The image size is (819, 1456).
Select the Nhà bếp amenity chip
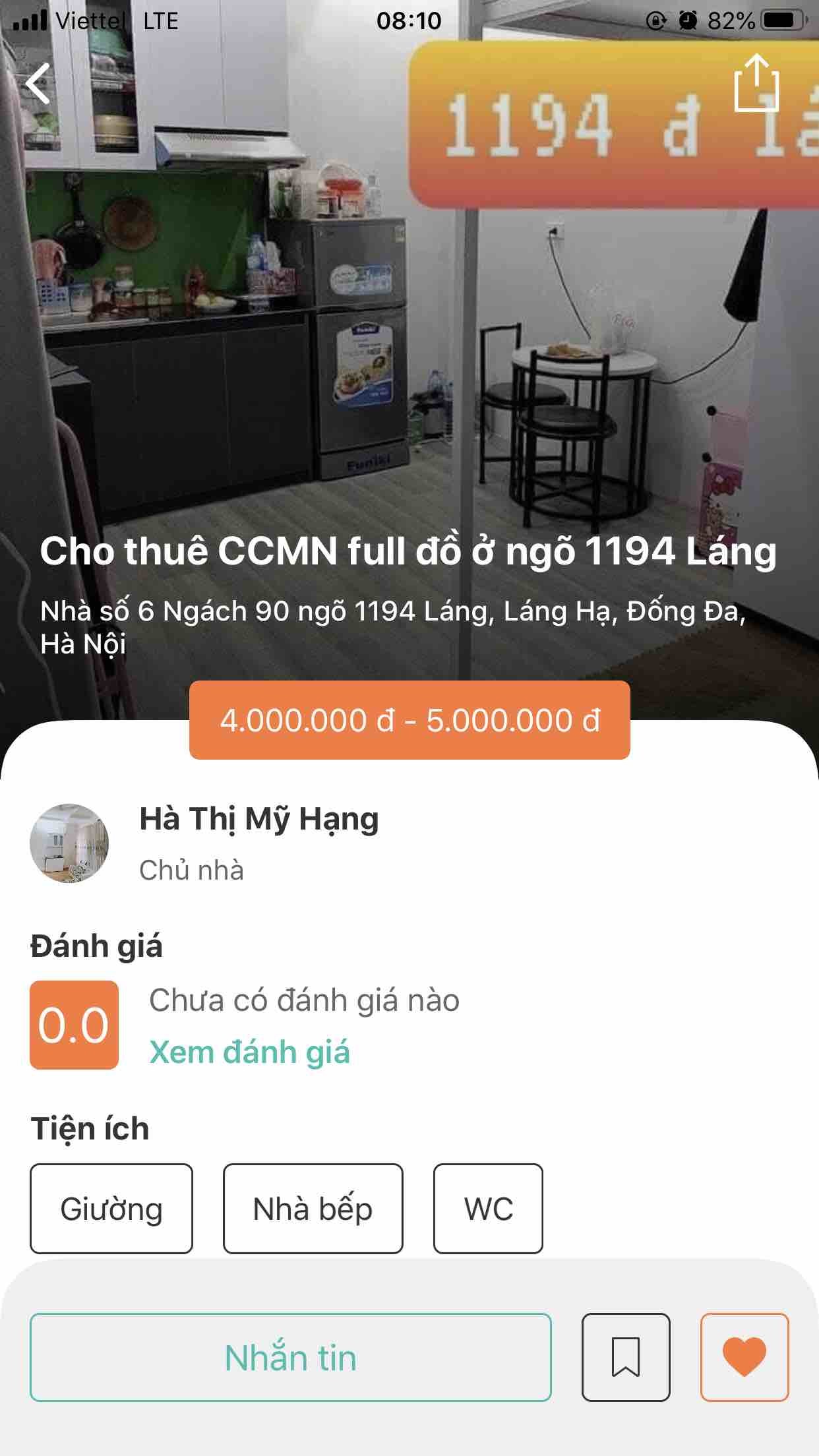click(313, 1209)
